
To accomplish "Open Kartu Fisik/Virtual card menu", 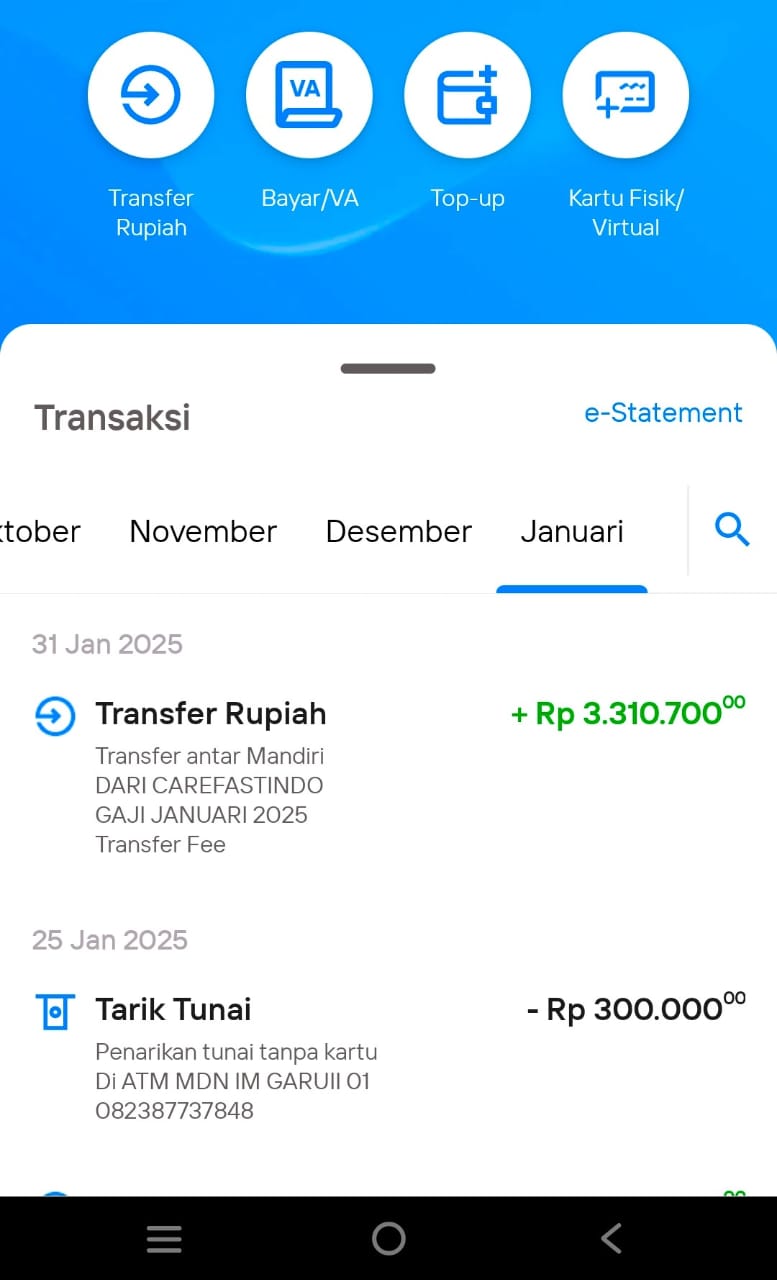I will (x=625, y=96).
